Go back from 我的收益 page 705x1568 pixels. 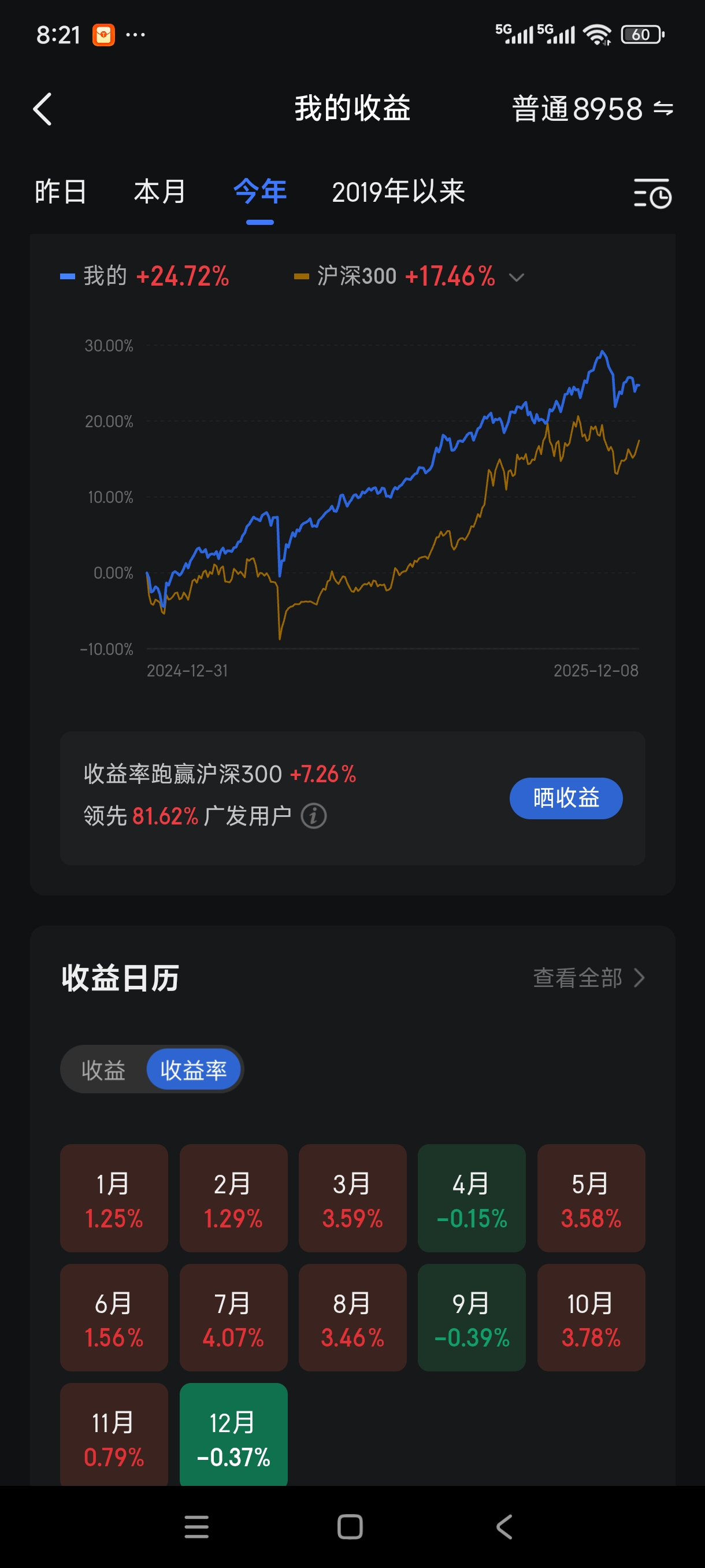coord(42,110)
